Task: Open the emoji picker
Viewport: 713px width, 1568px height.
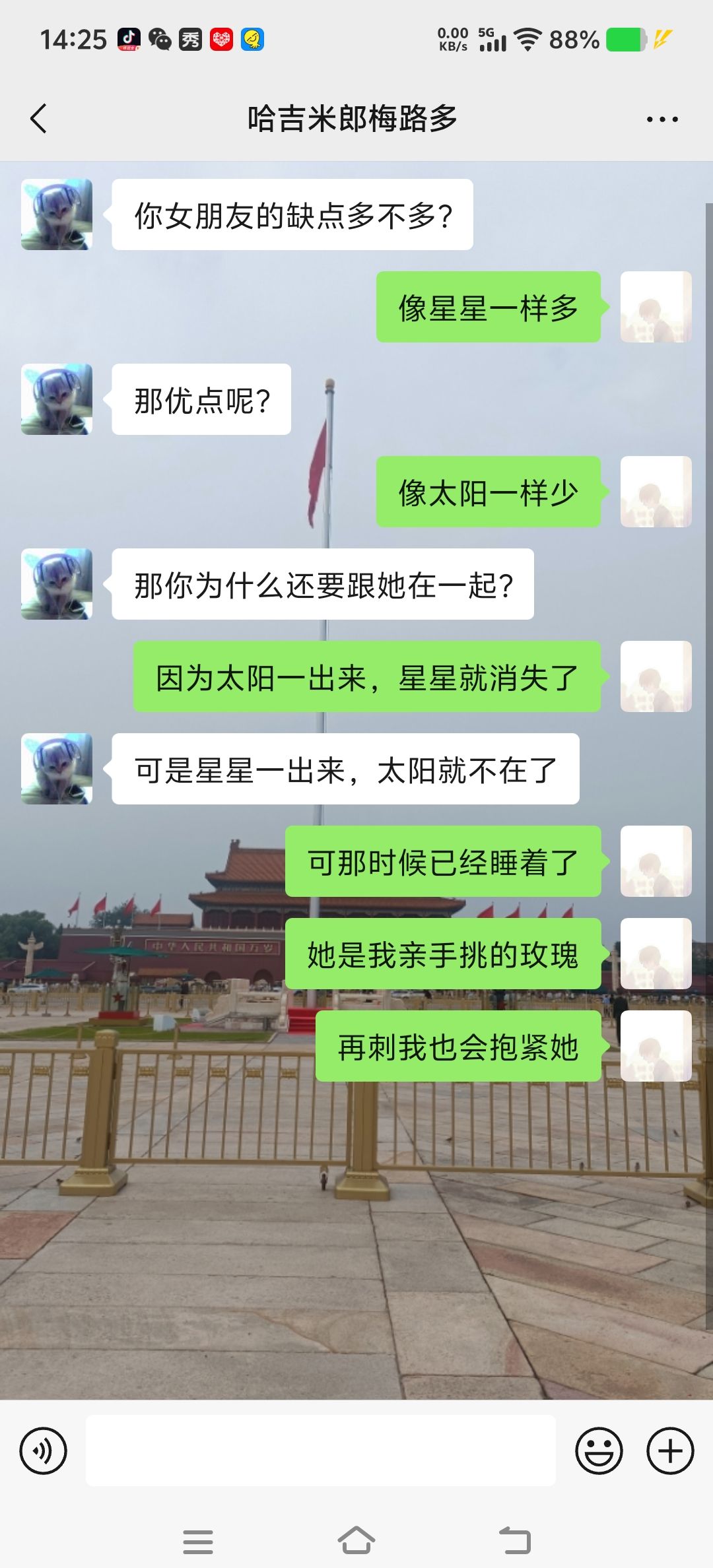Action: pos(599,1451)
